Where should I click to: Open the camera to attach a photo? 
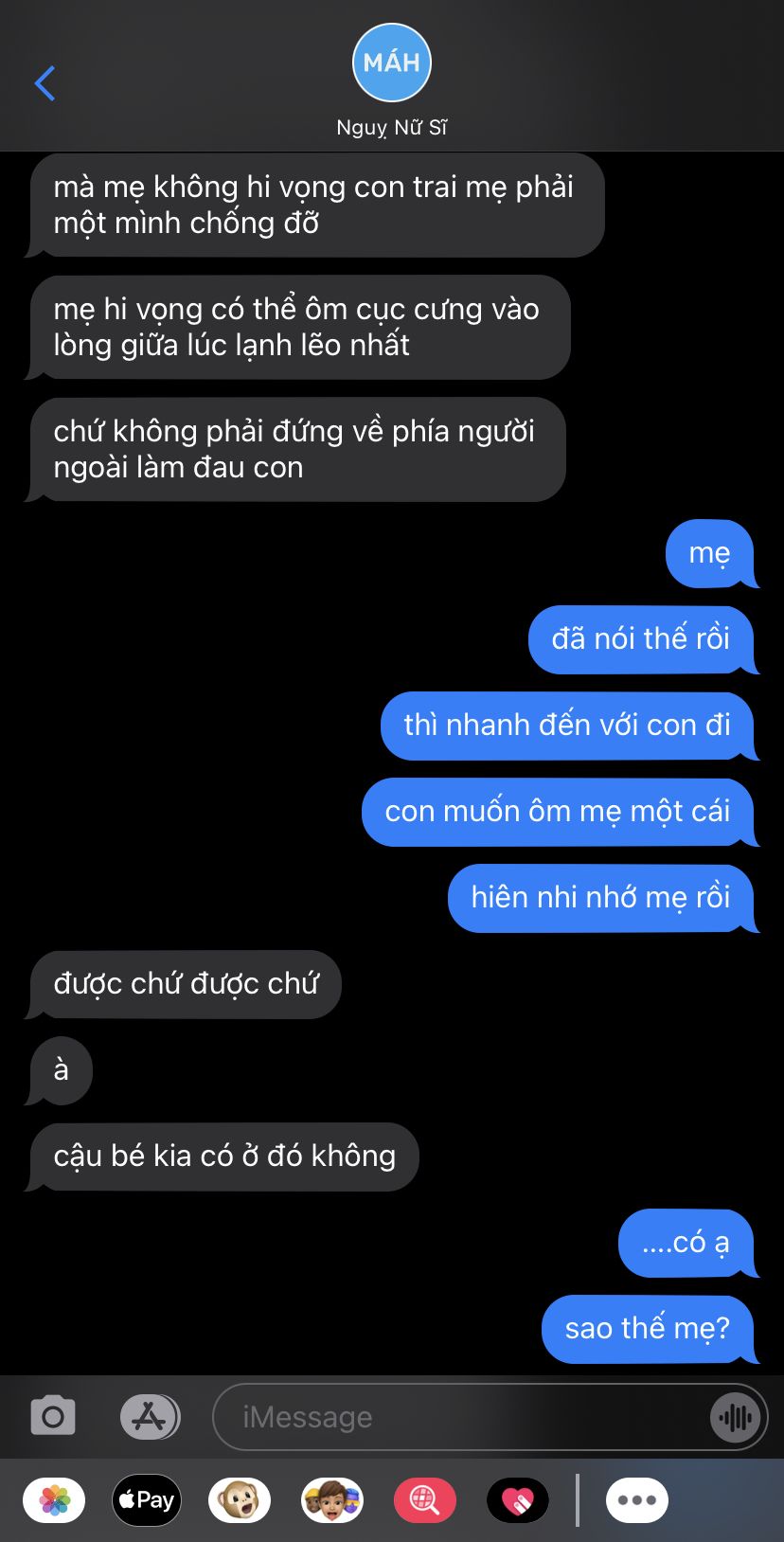[x=53, y=1417]
